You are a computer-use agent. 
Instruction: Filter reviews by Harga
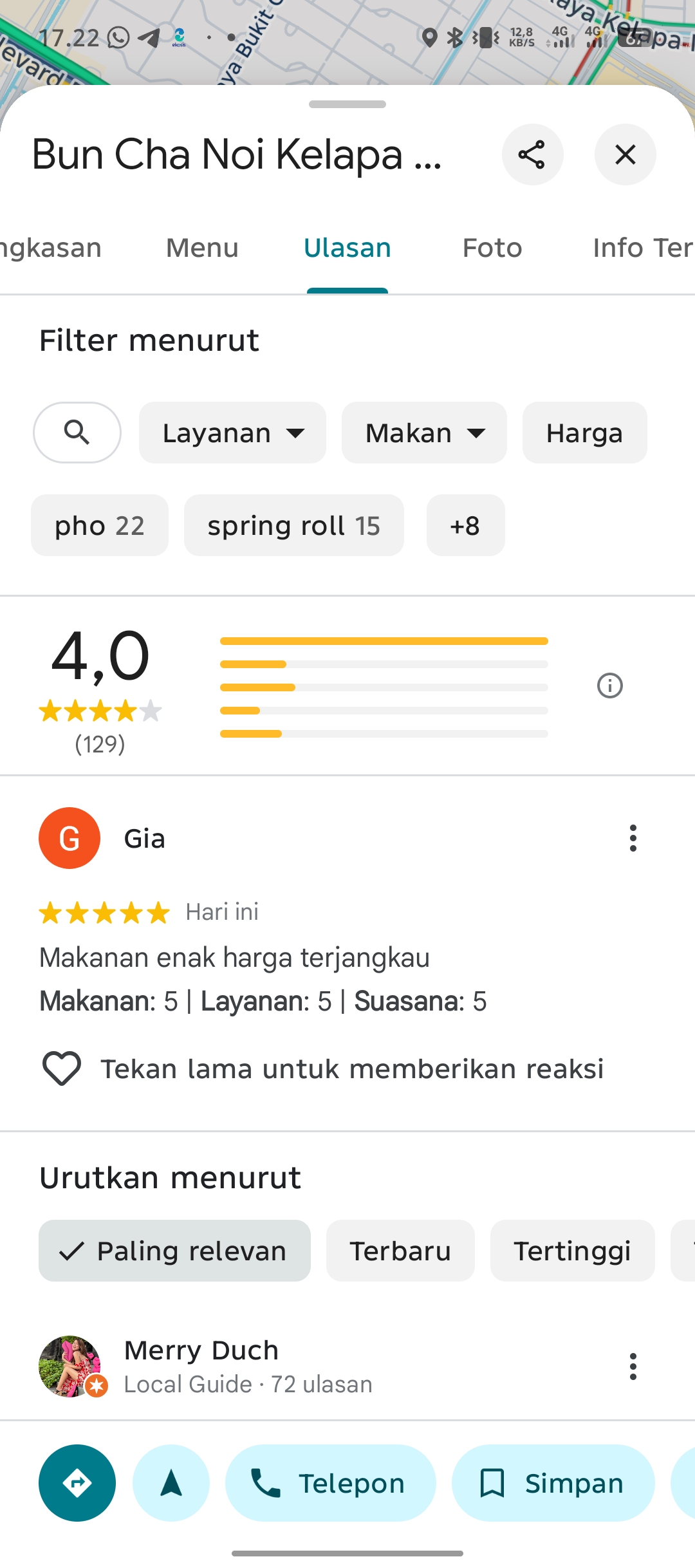click(584, 433)
